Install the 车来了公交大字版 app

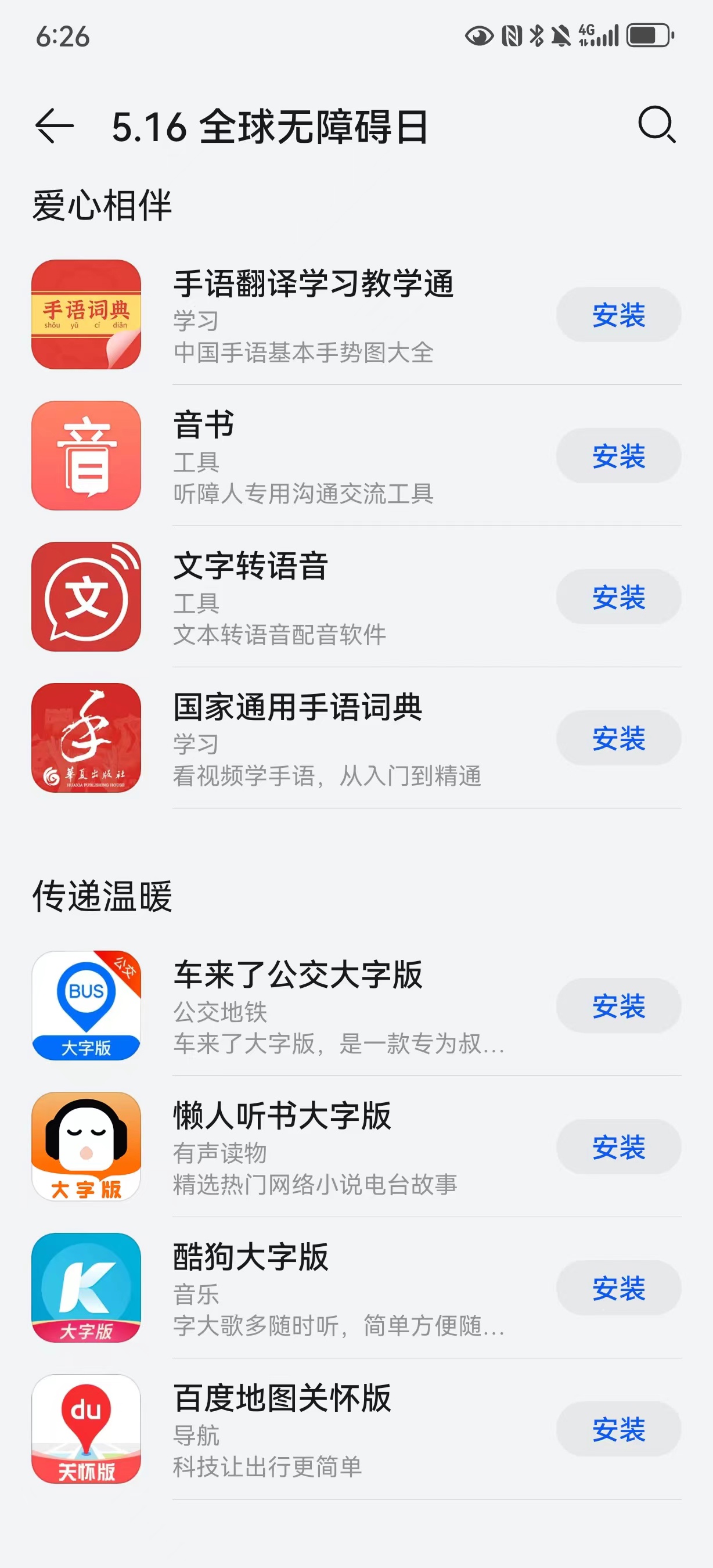click(618, 1006)
